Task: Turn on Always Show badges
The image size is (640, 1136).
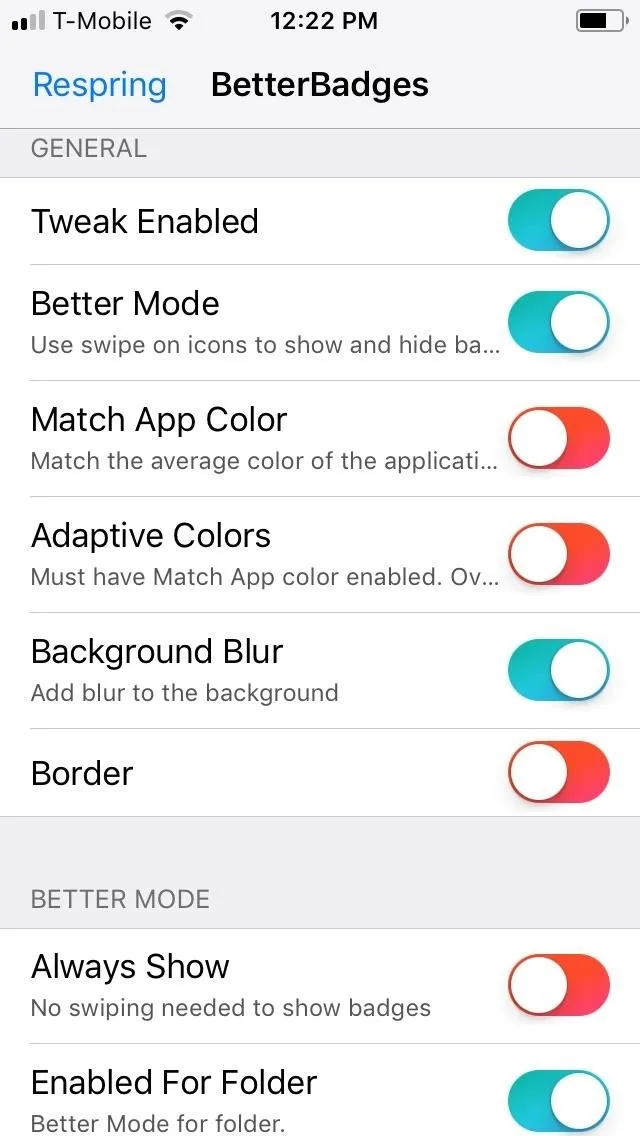Action: [559, 985]
